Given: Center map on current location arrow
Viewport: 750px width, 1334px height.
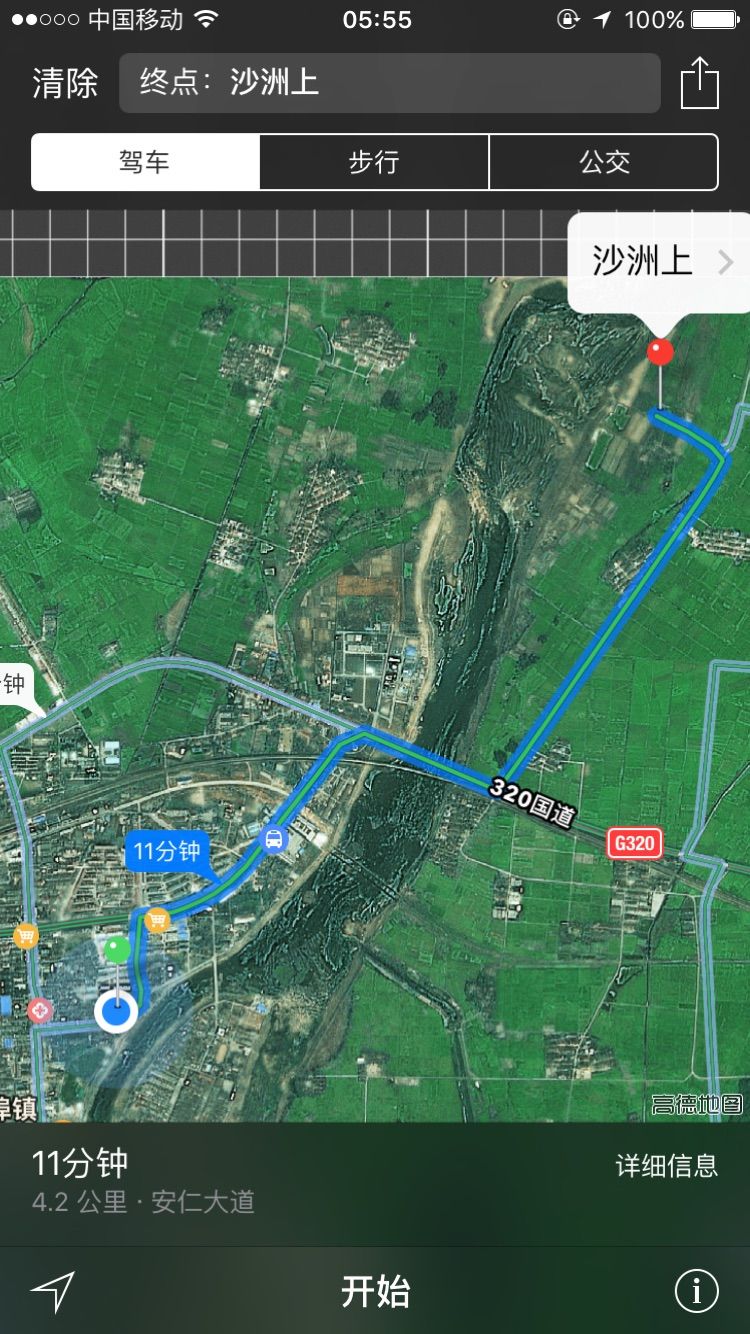Looking at the screenshot, I should (x=52, y=1292).
